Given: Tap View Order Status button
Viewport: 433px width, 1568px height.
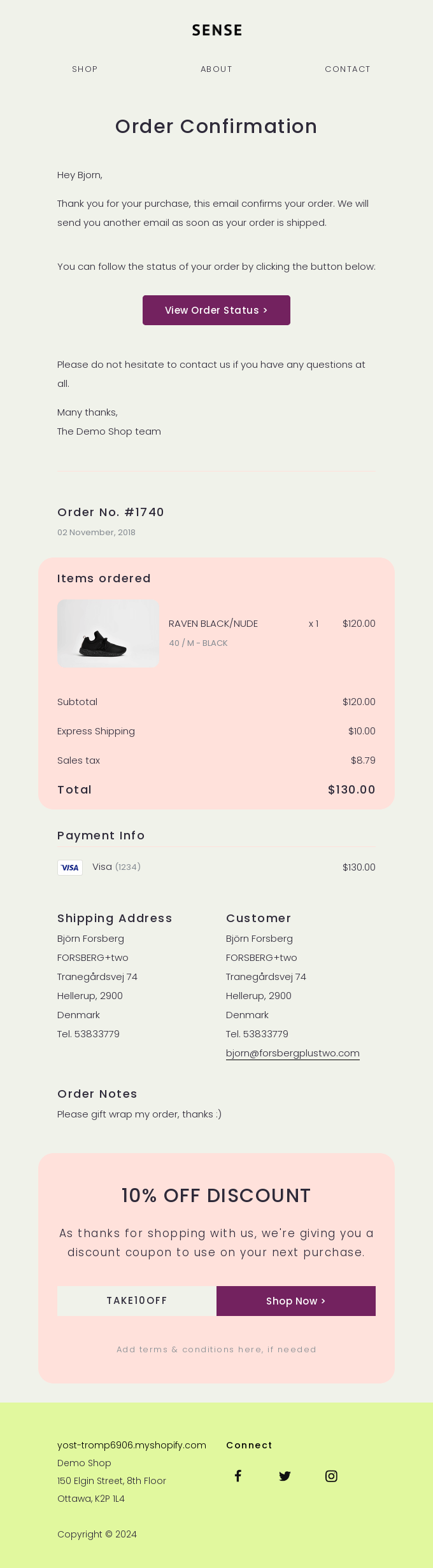Looking at the screenshot, I should [216, 310].
